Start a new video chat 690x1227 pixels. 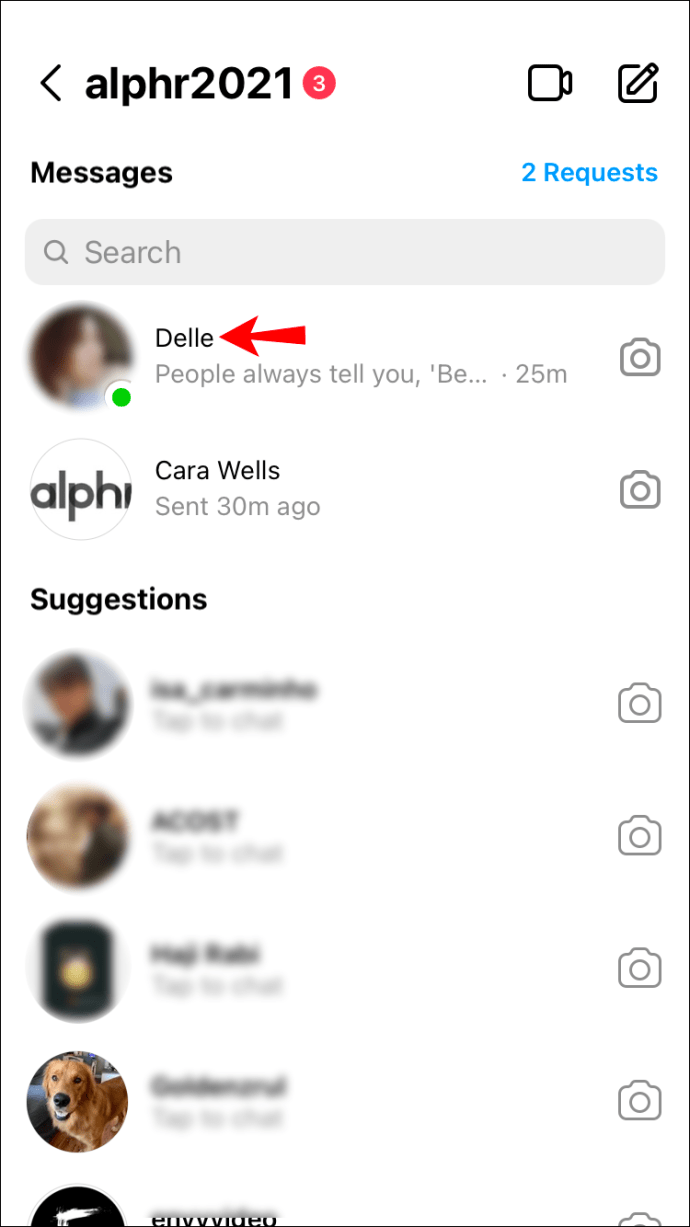tap(549, 84)
